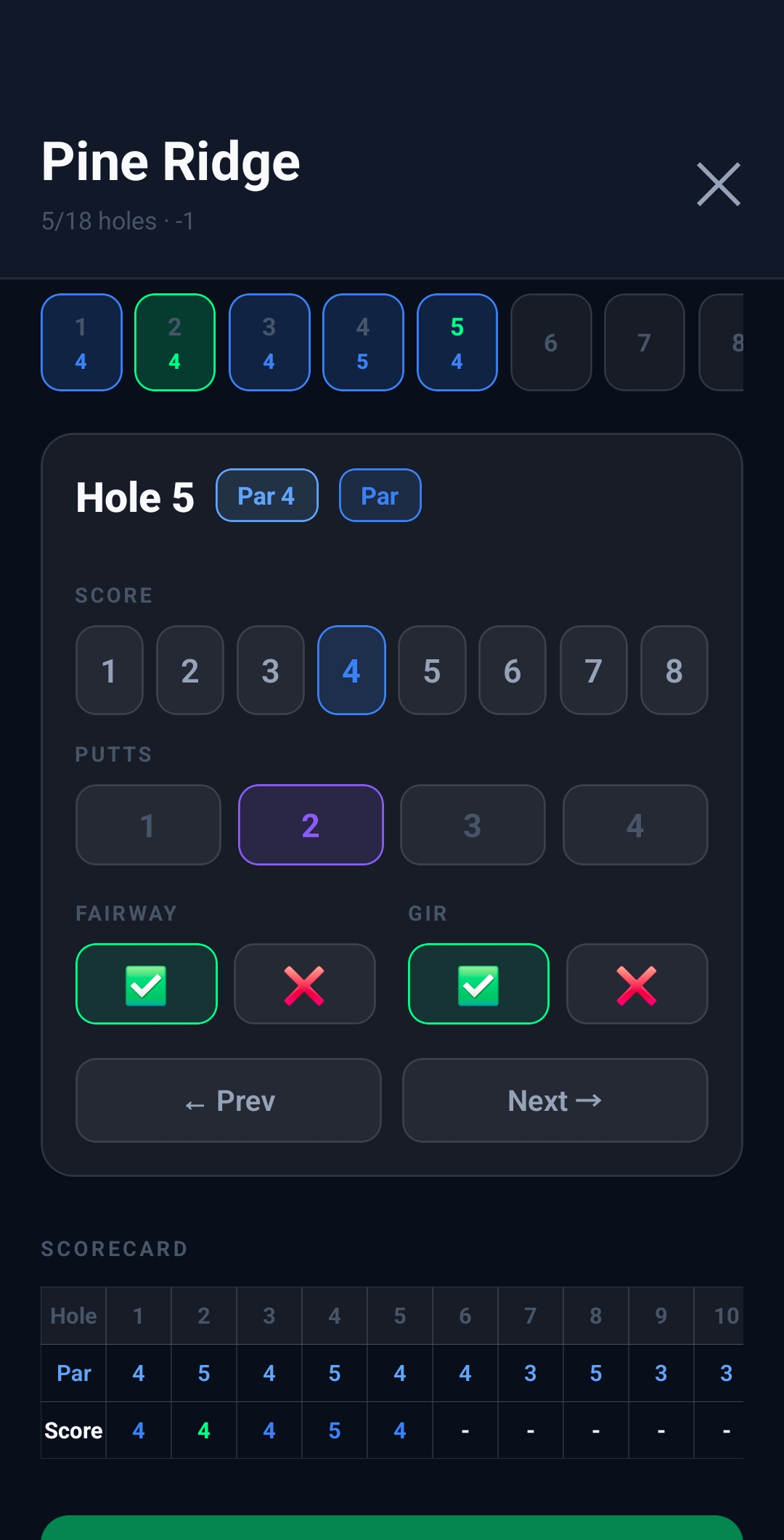Image resolution: width=784 pixels, height=1540 pixels.
Task: Record 3 putts for this hole
Action: (473, 825)
